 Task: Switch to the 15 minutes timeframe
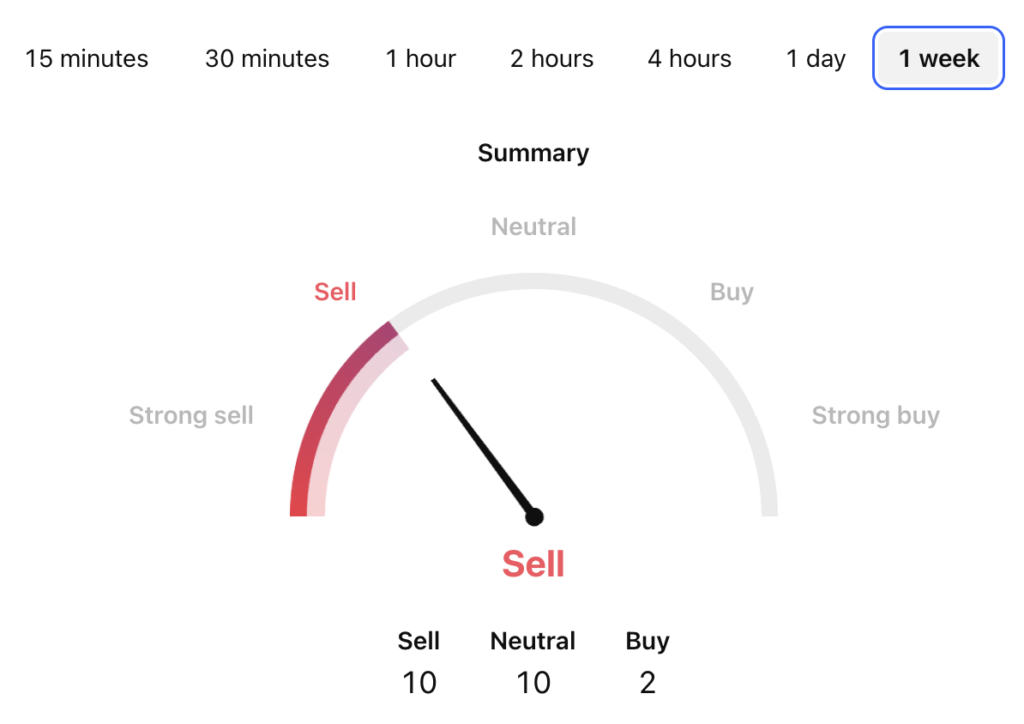click(87, 59)
